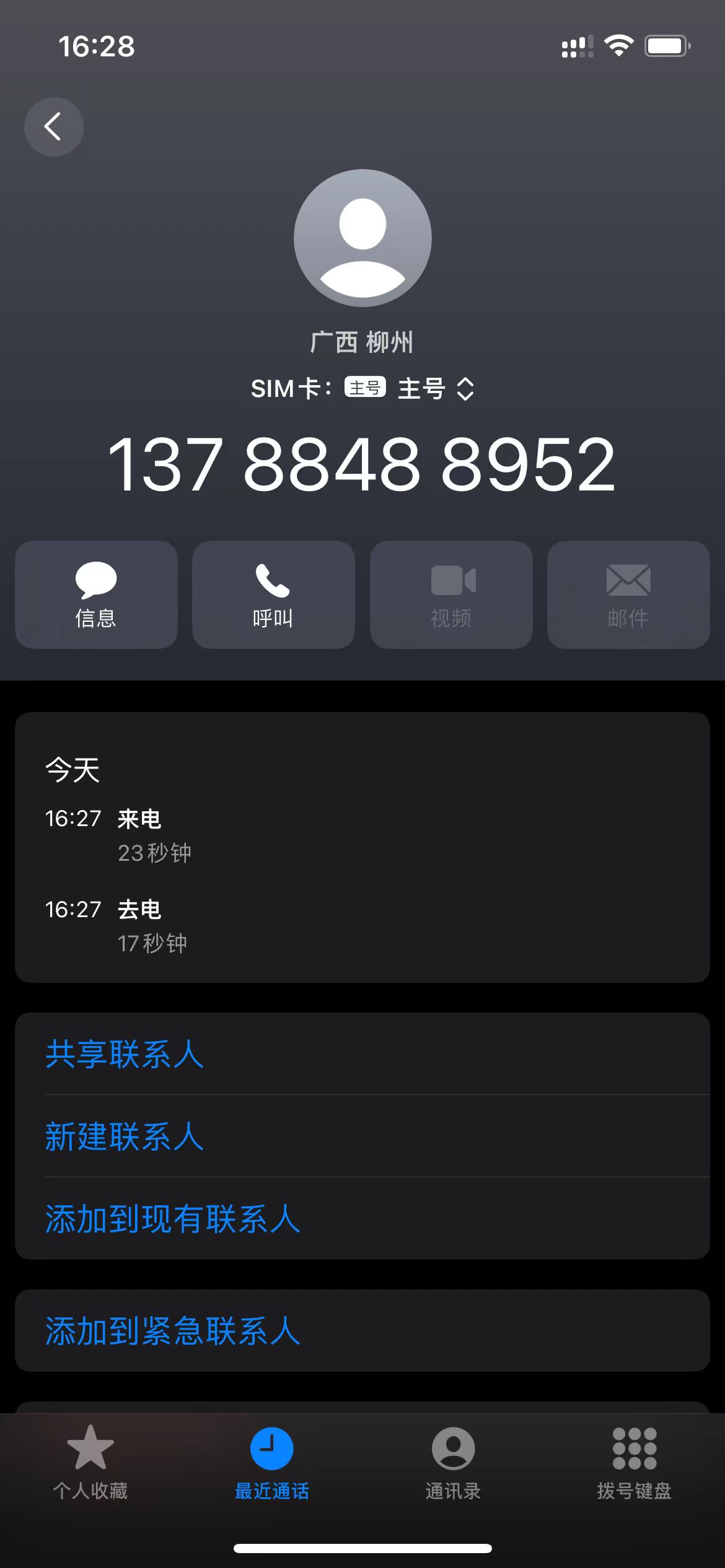Switch to the 通讯录 tab
Image resolution: width=725 pixels, height=1568 pixels.
coord(453,1463)
